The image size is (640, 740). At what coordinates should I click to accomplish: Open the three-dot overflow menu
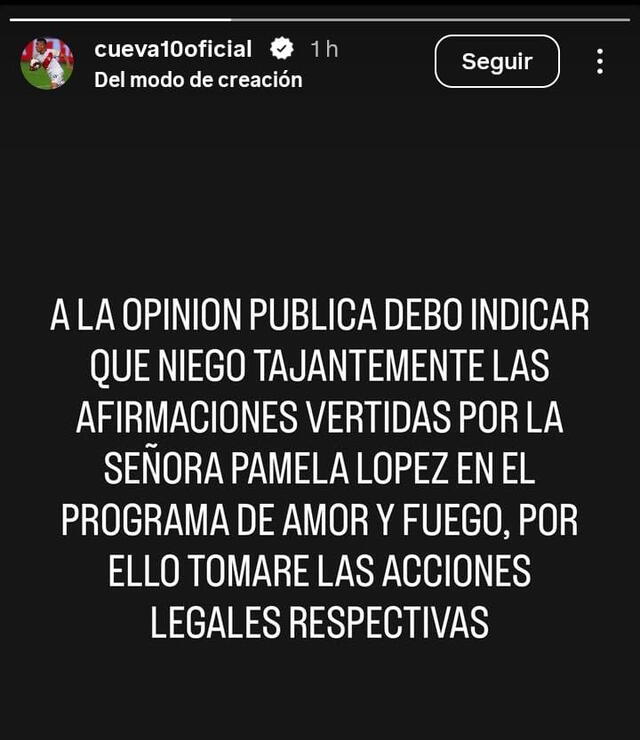tap(599, 62)
